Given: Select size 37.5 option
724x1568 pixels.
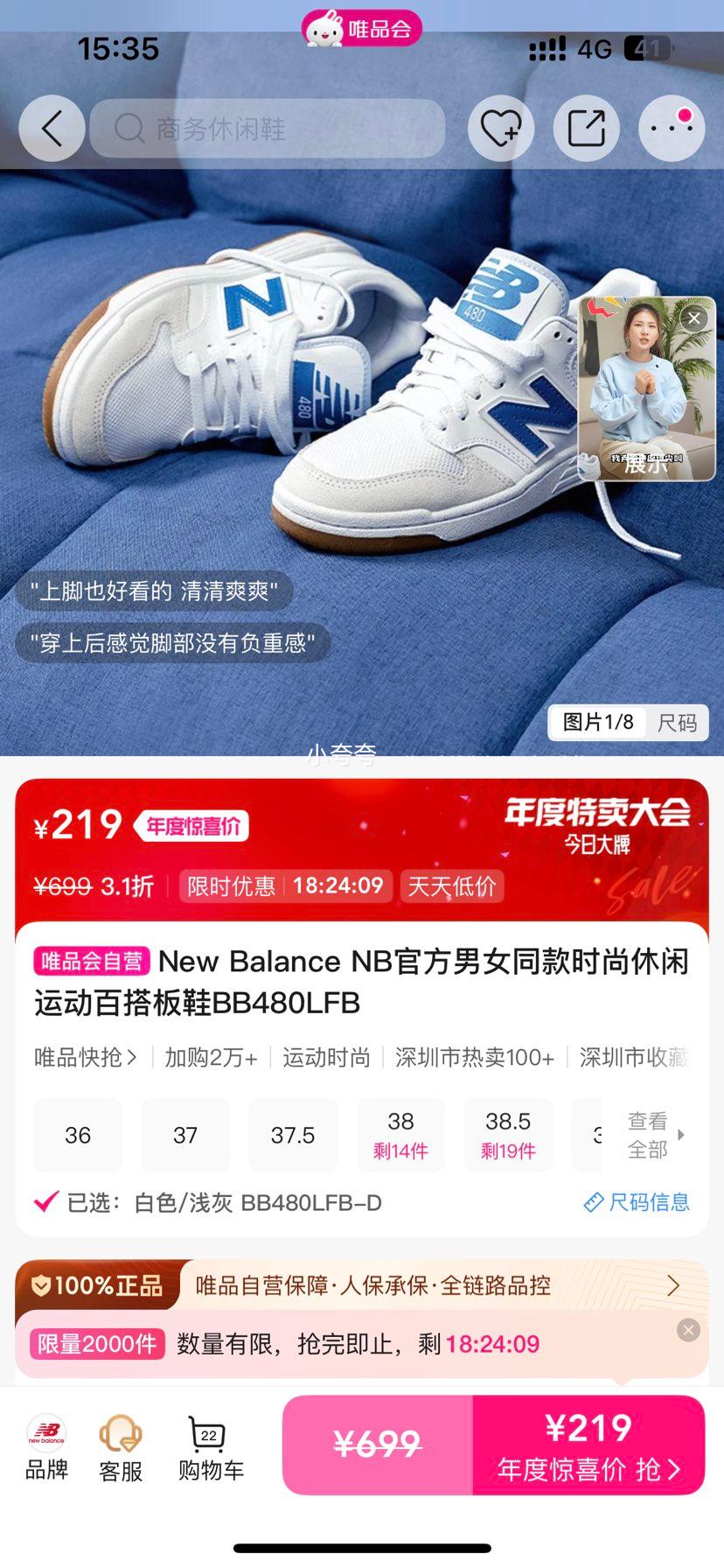Looking at the screenshot, I should click(293, 1134).
